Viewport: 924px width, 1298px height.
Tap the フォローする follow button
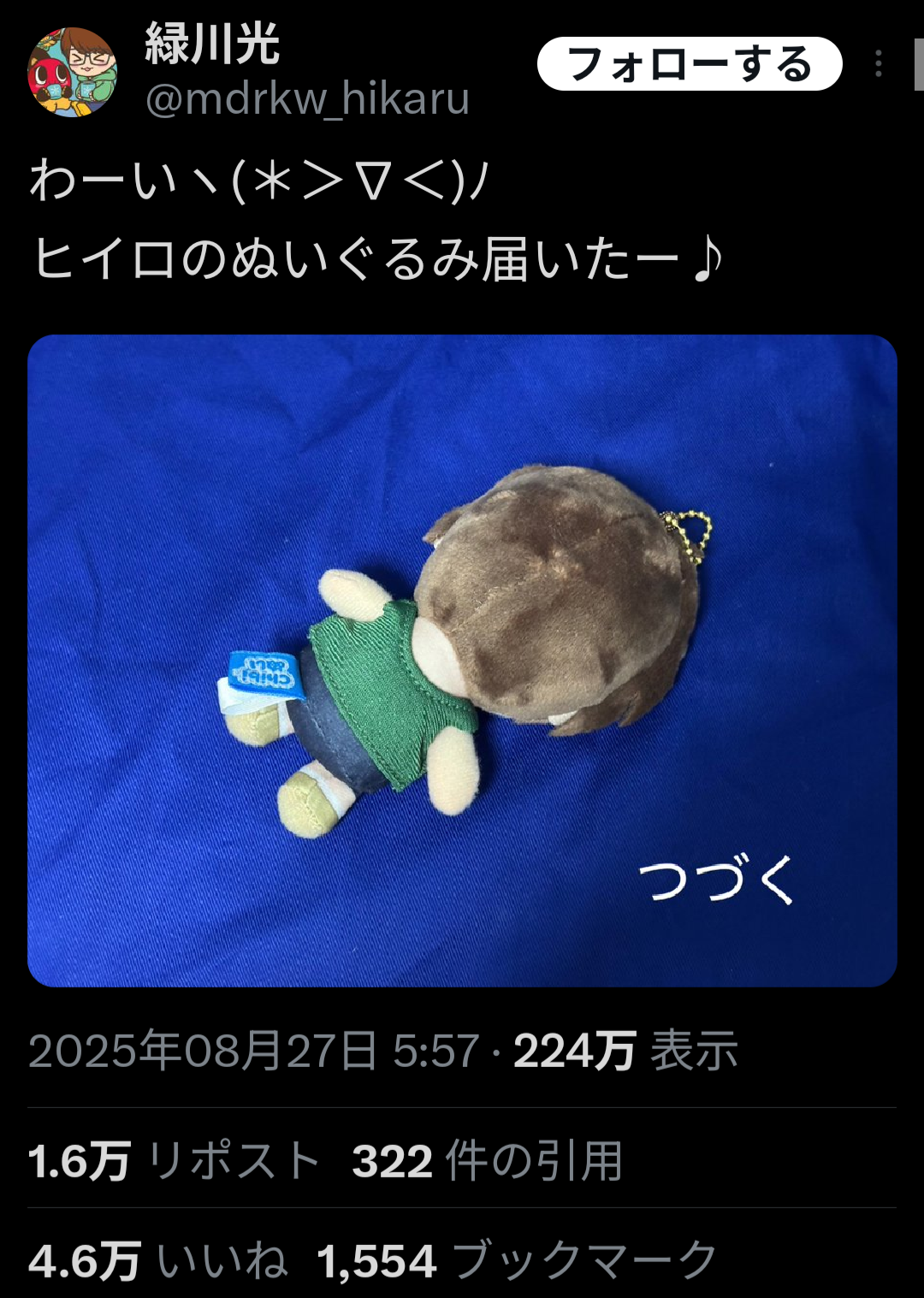[690, 64]
